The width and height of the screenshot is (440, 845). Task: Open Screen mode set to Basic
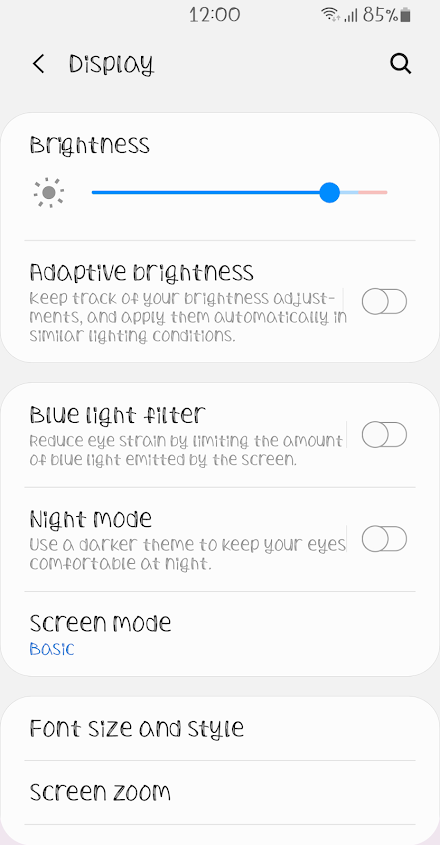tap(220, 634)
